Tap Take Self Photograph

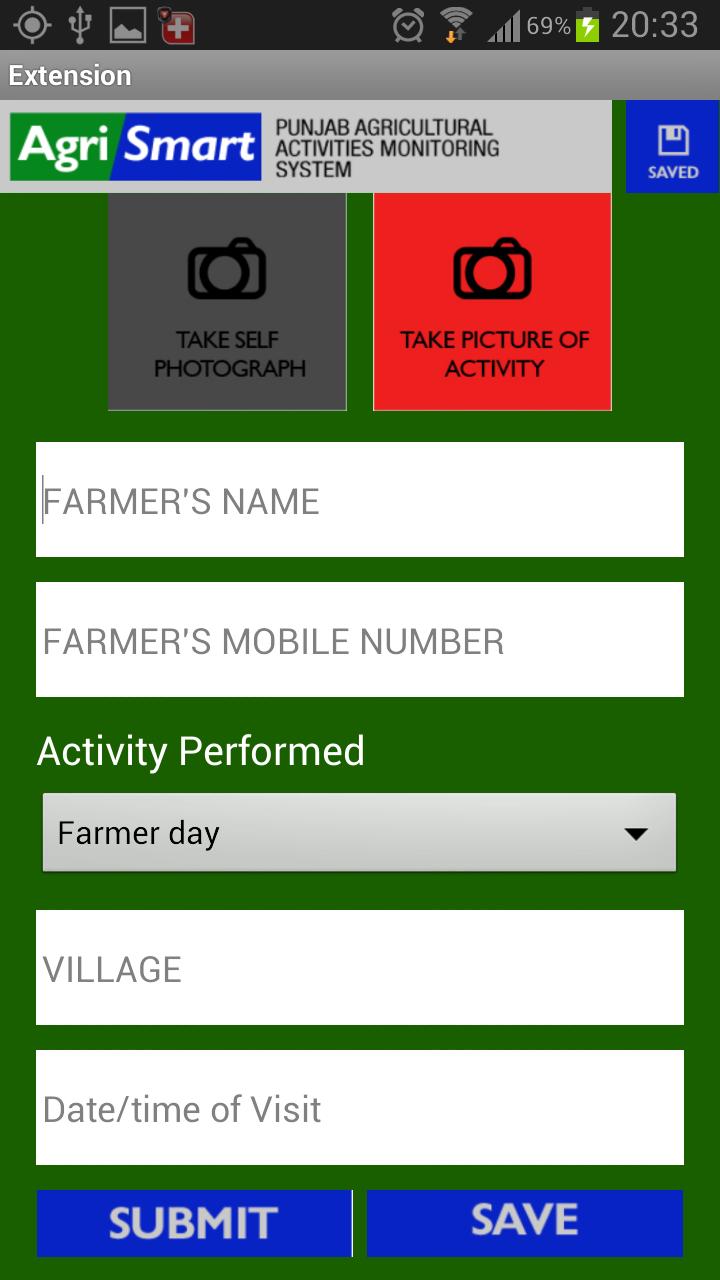227,301
